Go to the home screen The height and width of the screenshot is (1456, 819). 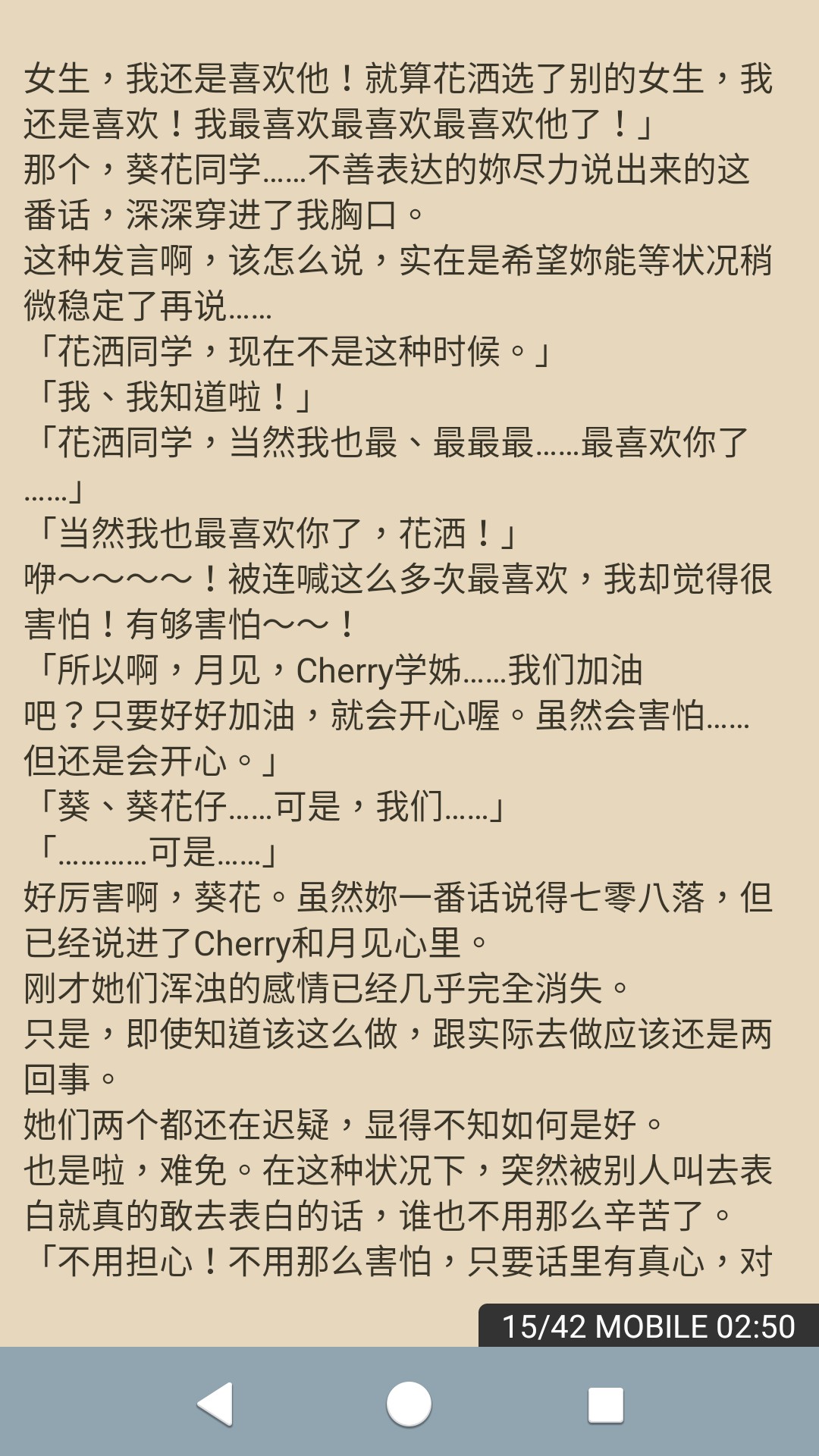pos(409,1404)
